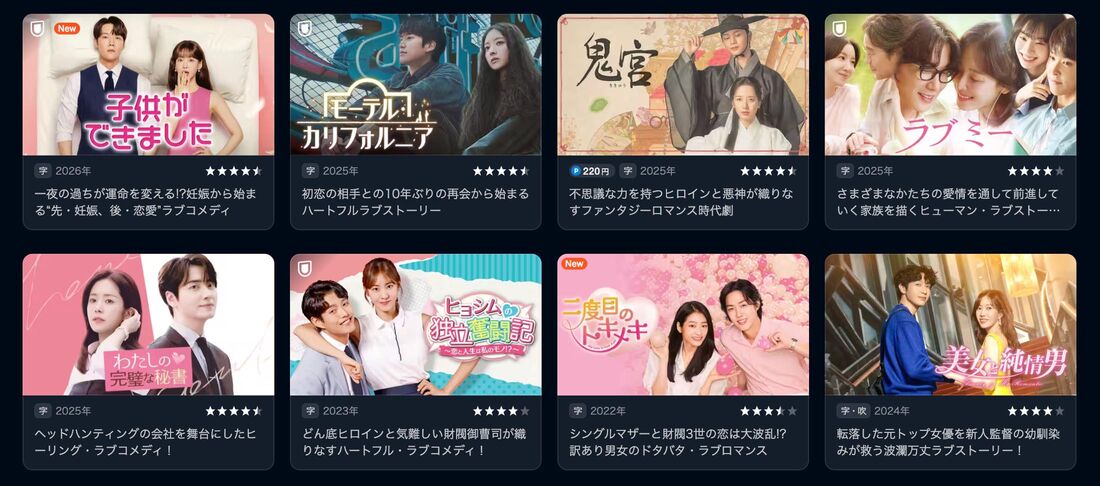The image size is (1100, 486).
Task: Open the ラブミー drama card
Action: pyautogui.click(x=950, y=85)
